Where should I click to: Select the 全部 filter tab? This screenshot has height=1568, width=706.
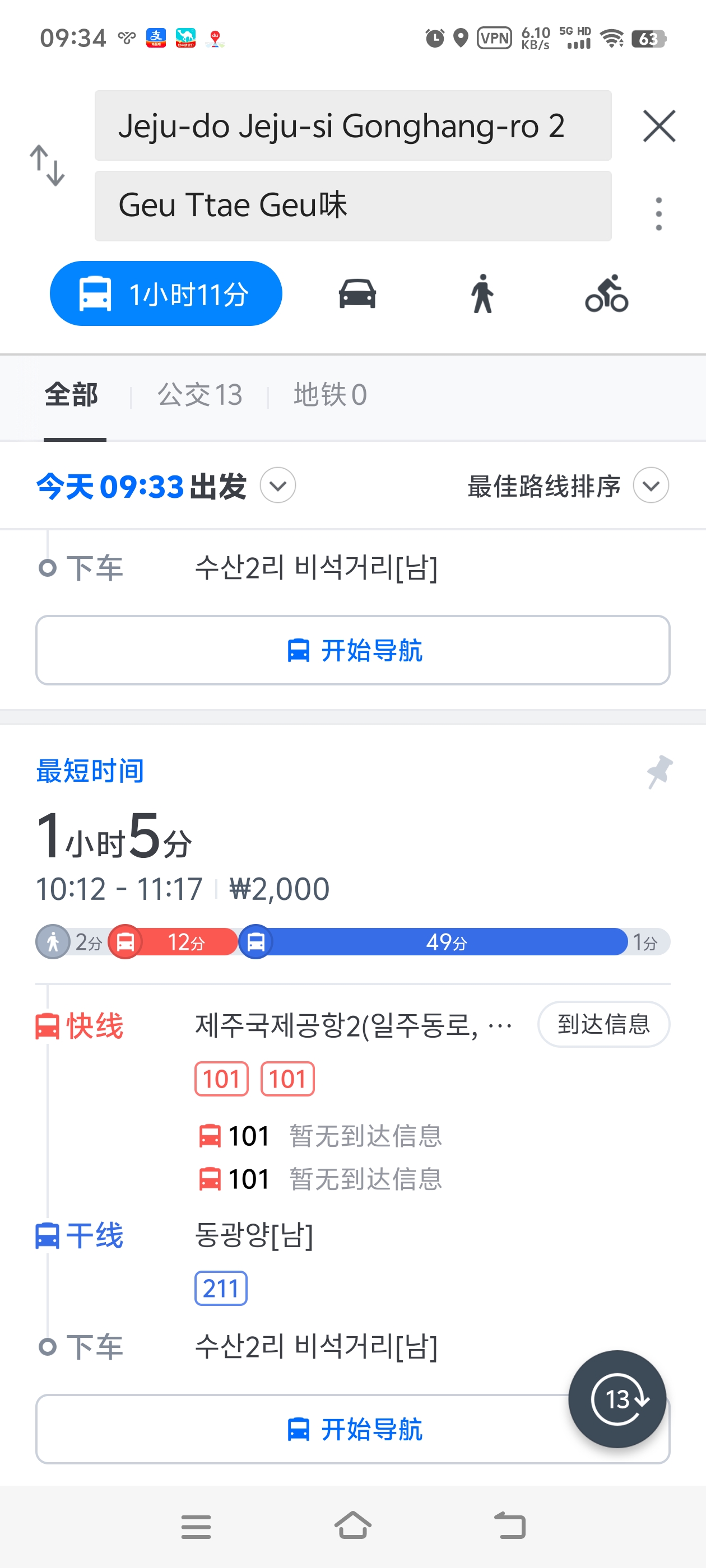(x=71, y=395)
